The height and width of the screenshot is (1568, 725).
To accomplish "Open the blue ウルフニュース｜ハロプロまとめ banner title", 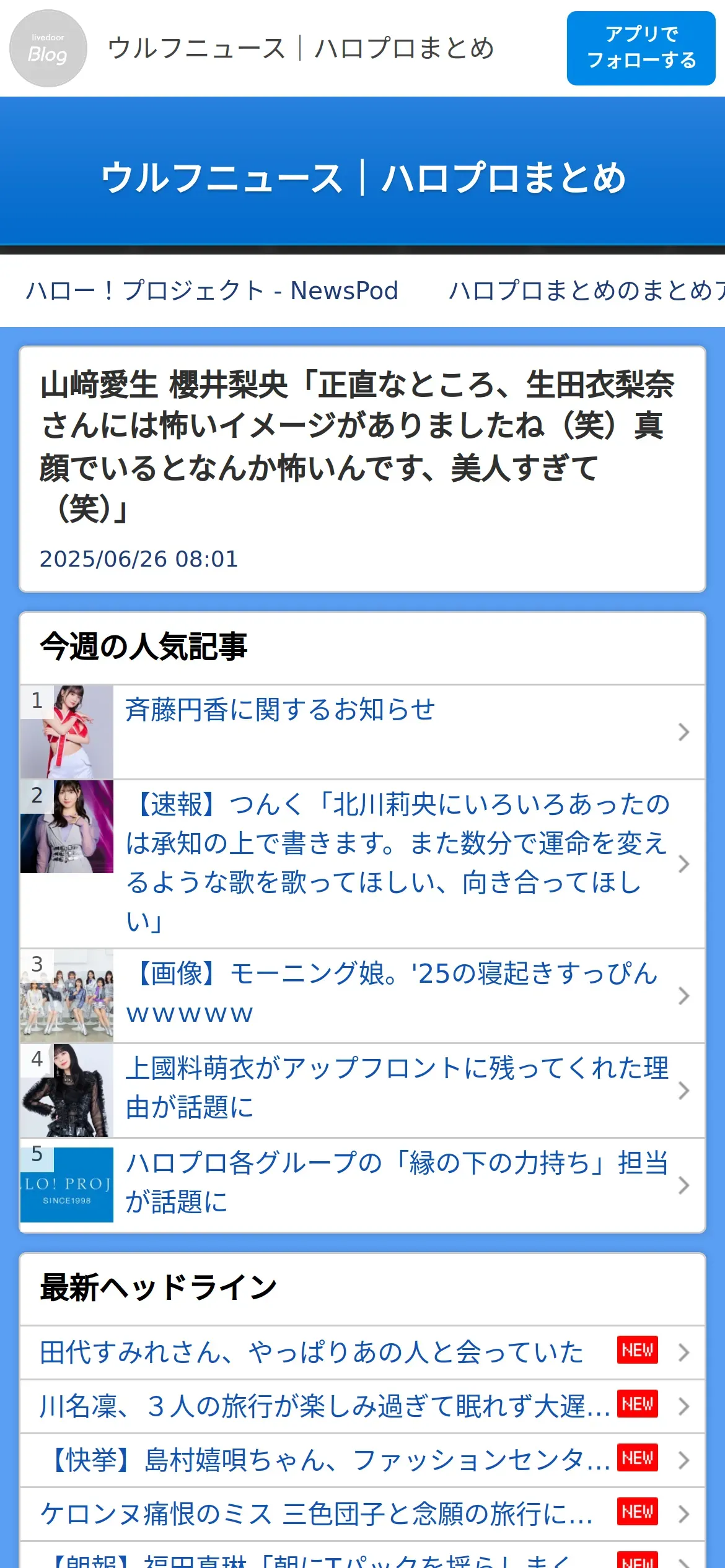I will [363, 178].
